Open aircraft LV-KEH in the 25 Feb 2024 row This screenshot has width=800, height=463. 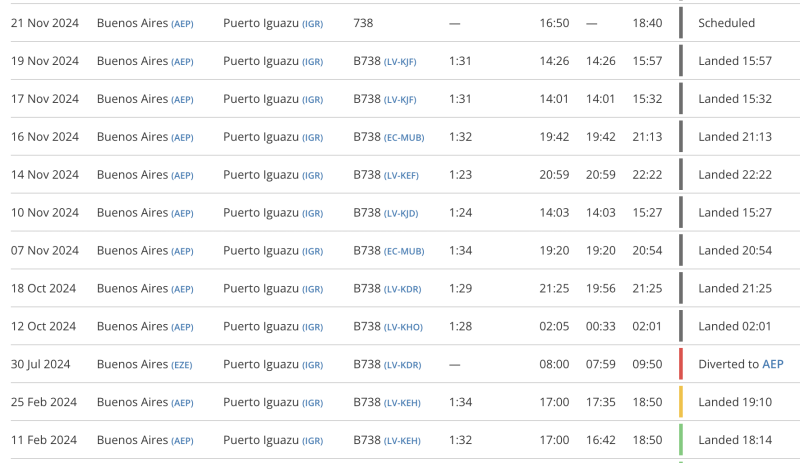pyautogui.click(x=401, y=404)
